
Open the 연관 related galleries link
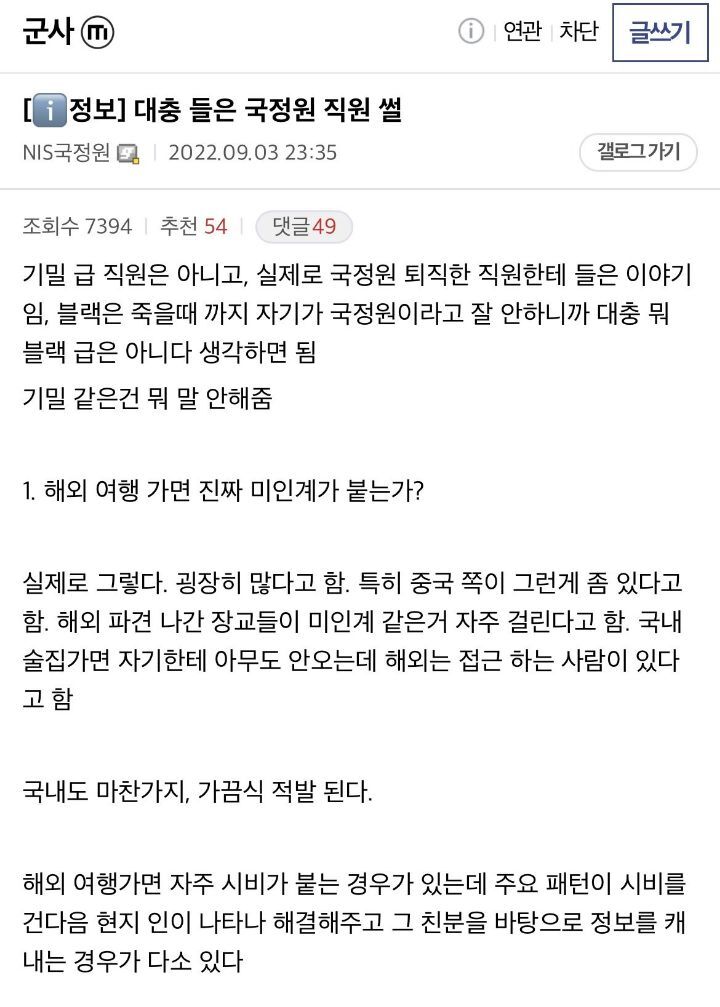click(522, 31)
